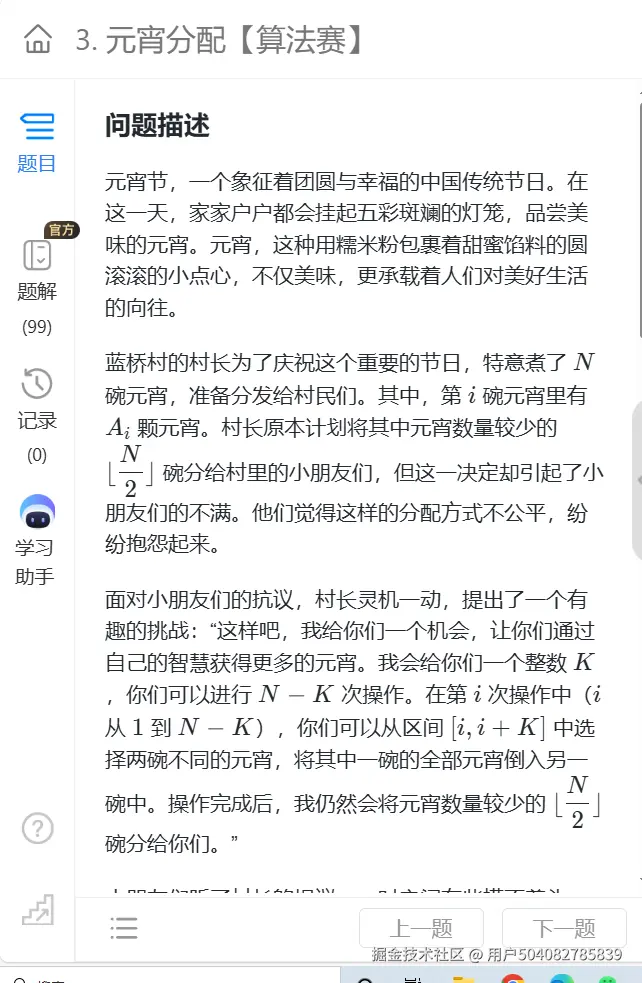Open the help question mark icon
Screen dimensions: 642x983
37,828
